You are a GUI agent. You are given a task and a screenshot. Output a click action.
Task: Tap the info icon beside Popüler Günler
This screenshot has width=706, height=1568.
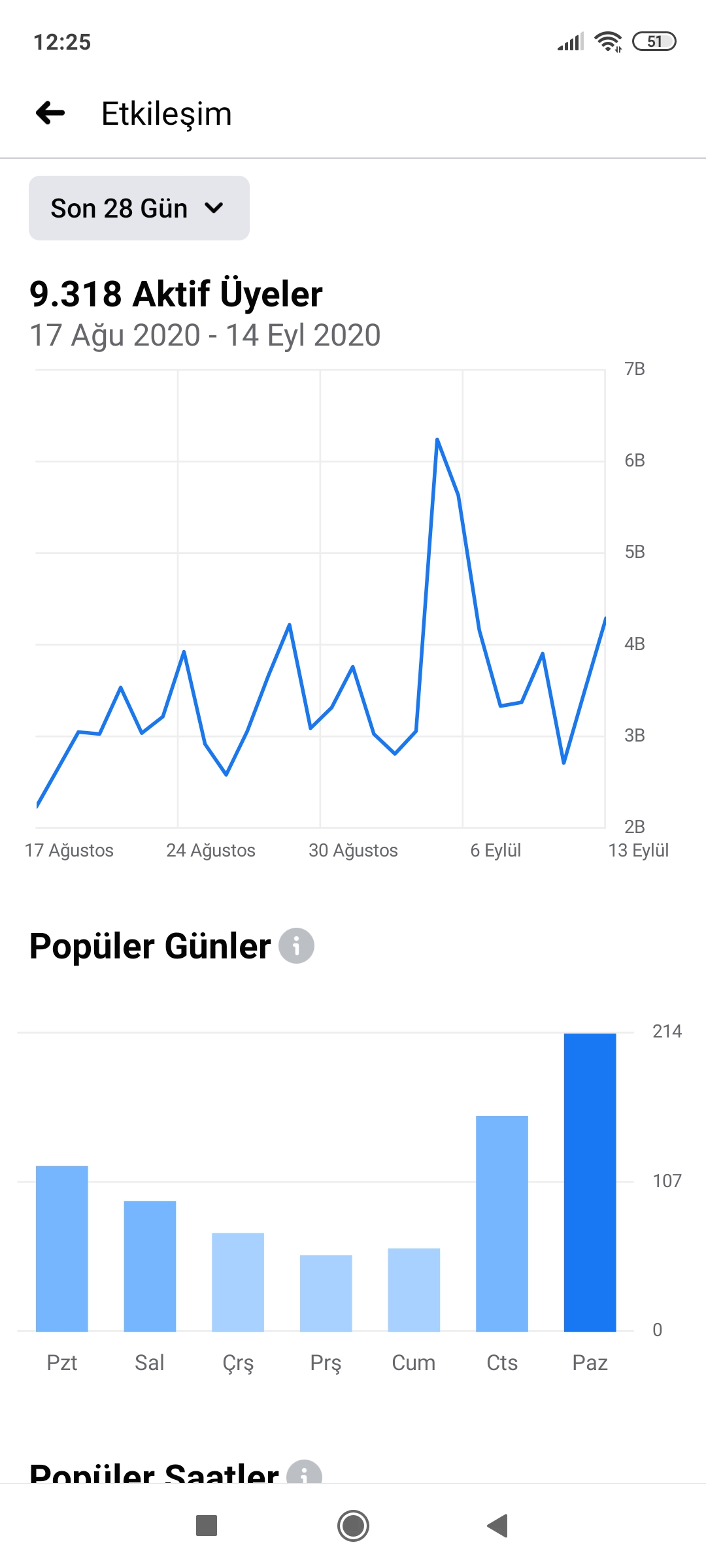click(x=296, y=945)
